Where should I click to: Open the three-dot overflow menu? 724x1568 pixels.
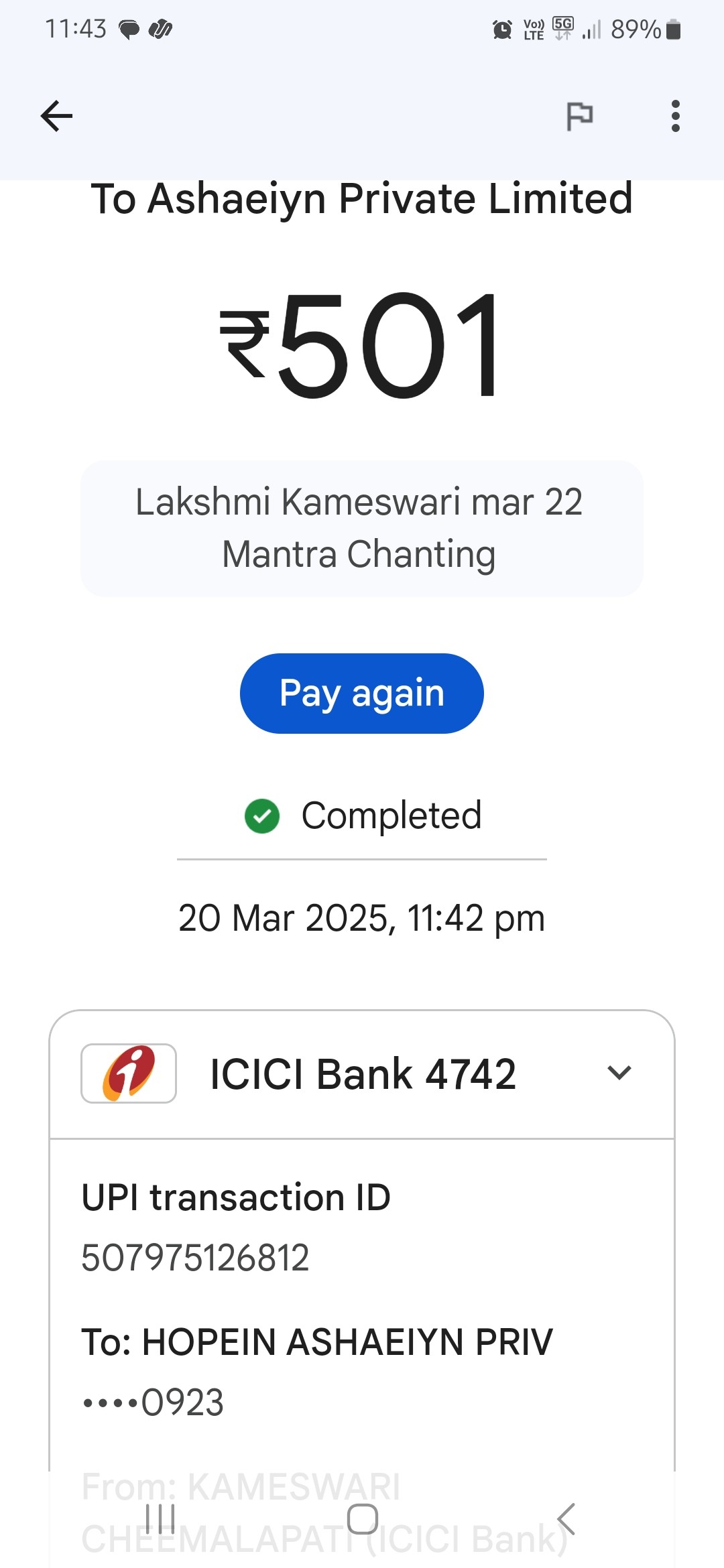pyautogui.click(x=675, y=116)
